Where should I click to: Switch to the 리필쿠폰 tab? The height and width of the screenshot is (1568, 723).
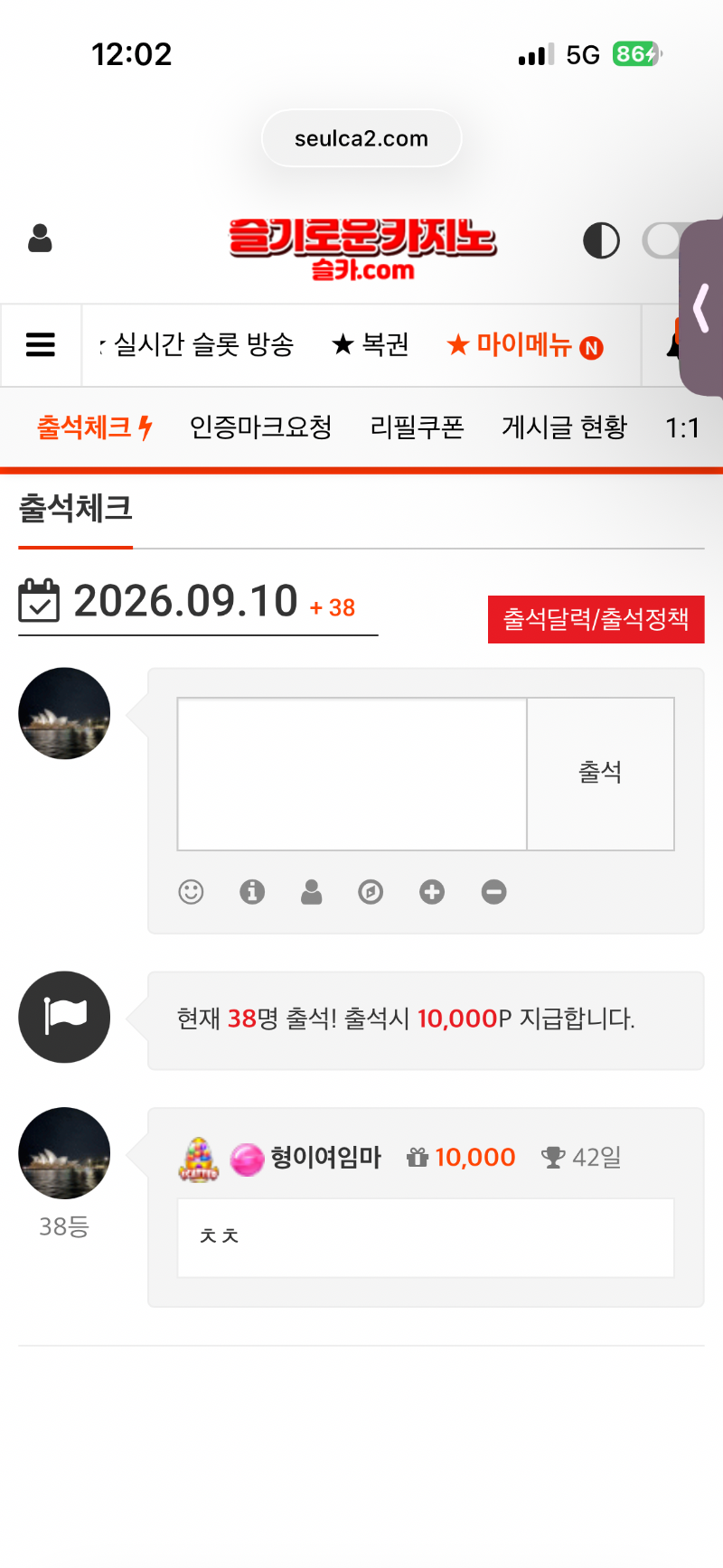pos(418,427)
